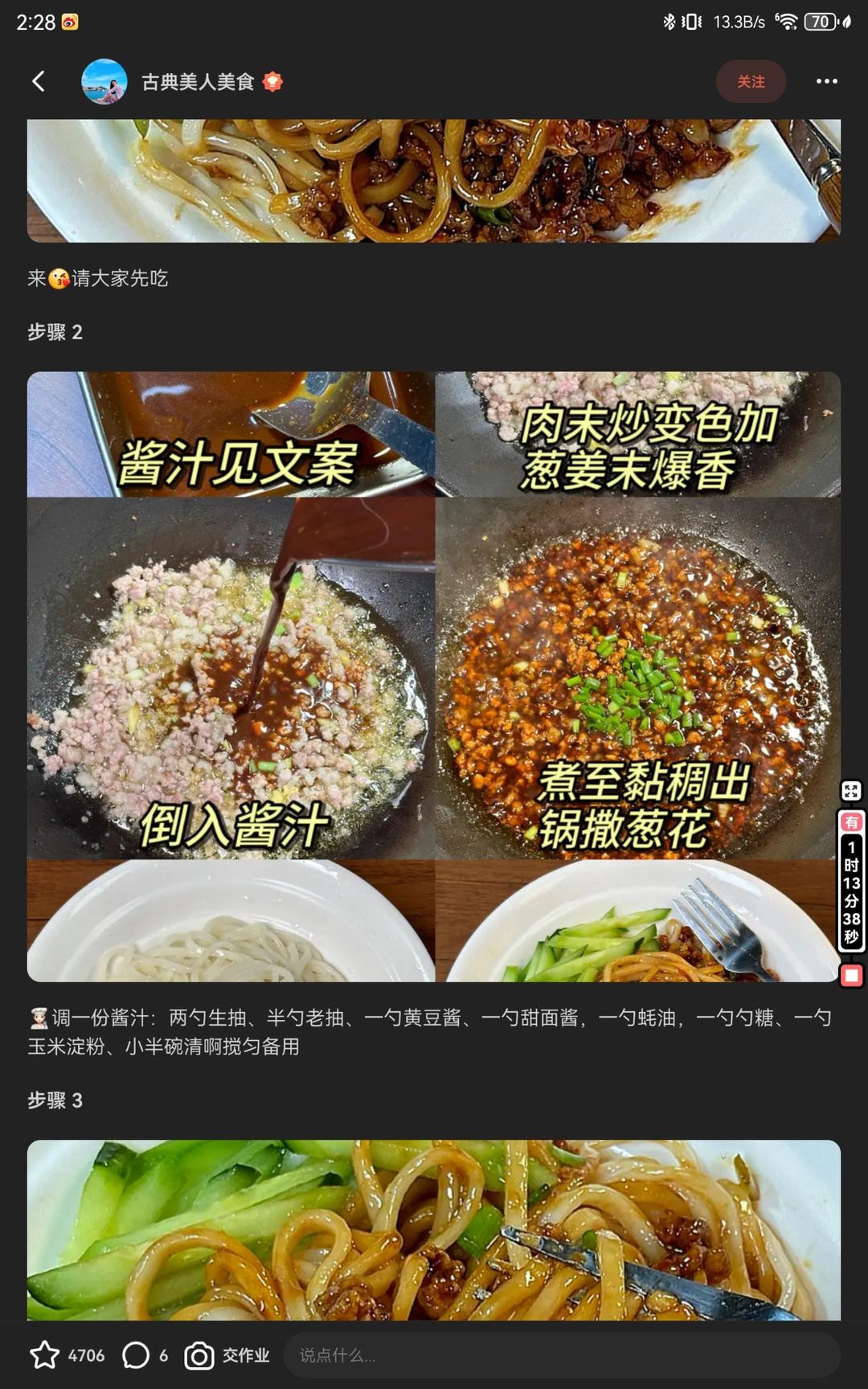The width and height of the screenshot is (868, 1389).
Task: Tap the back arrow to return
Action: 37,81
